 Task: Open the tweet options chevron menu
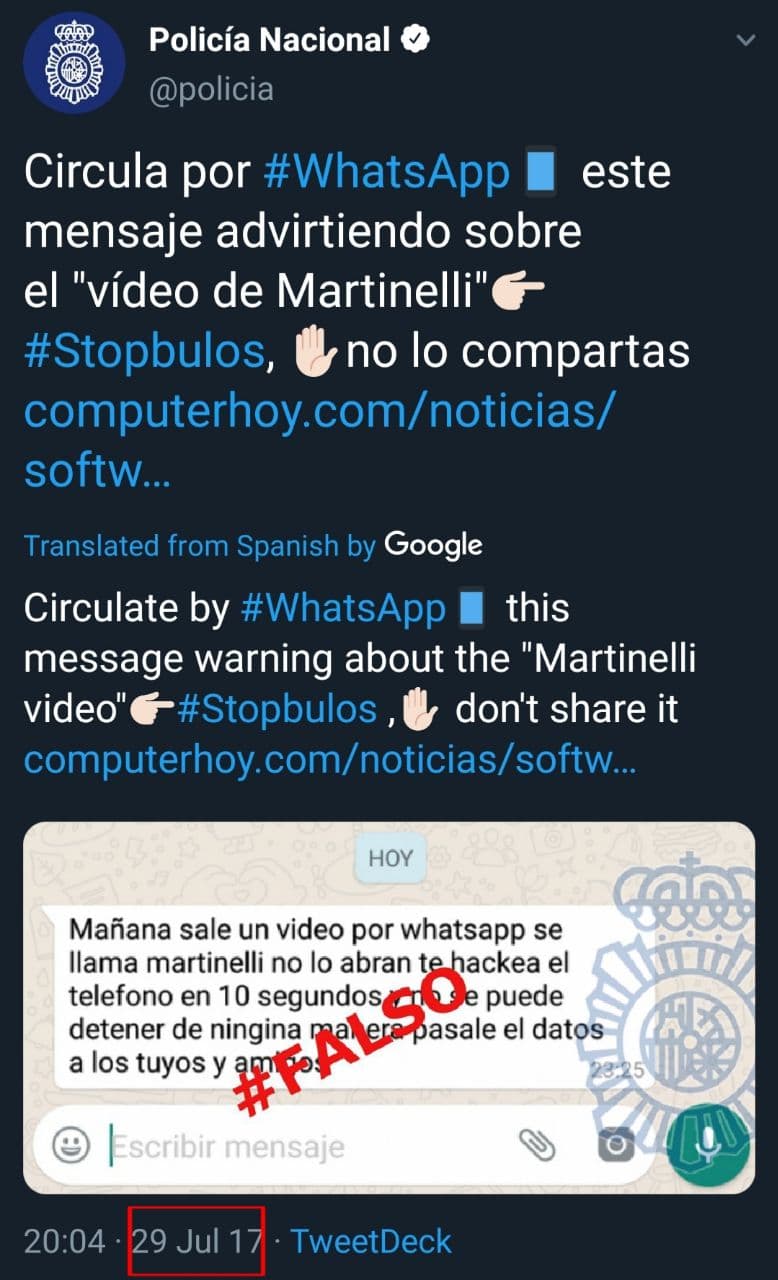pos(744,41)
